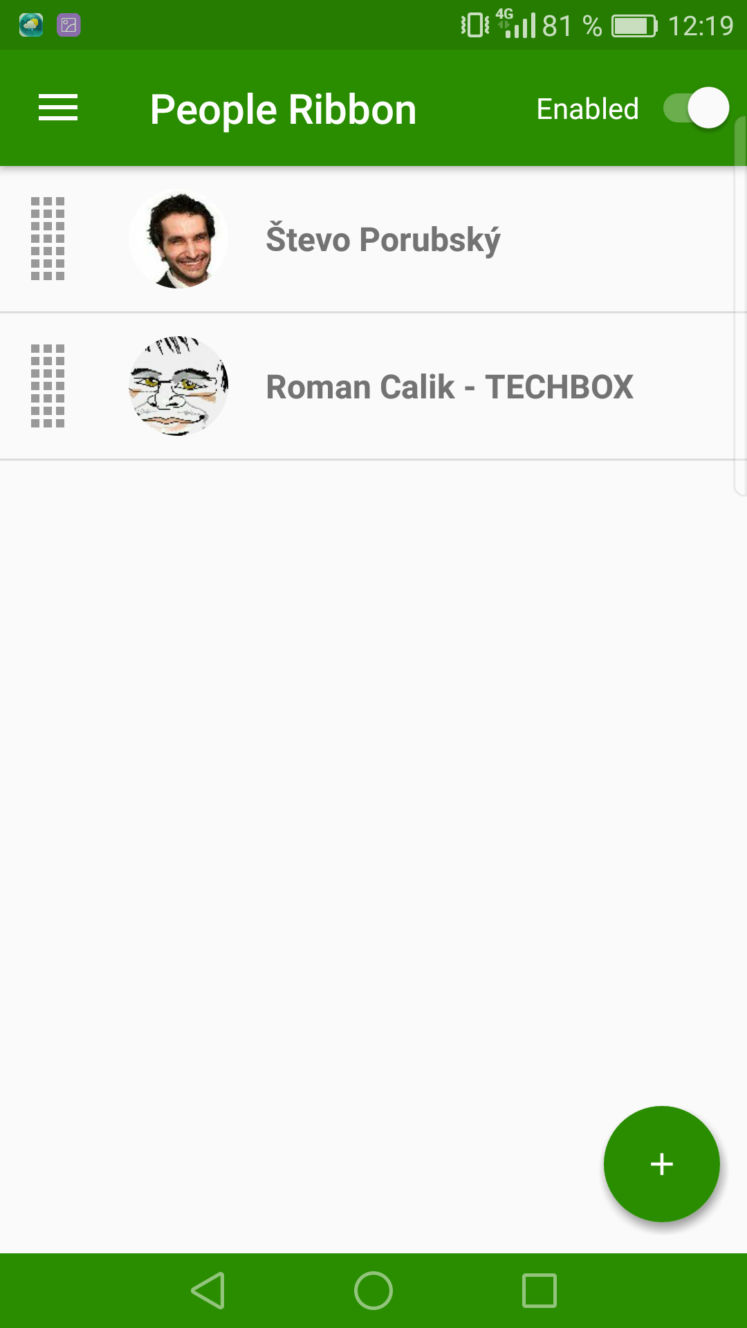Open the hamburger navigation drawer
Screen dimensions: 747x1328
pos(58,108)
